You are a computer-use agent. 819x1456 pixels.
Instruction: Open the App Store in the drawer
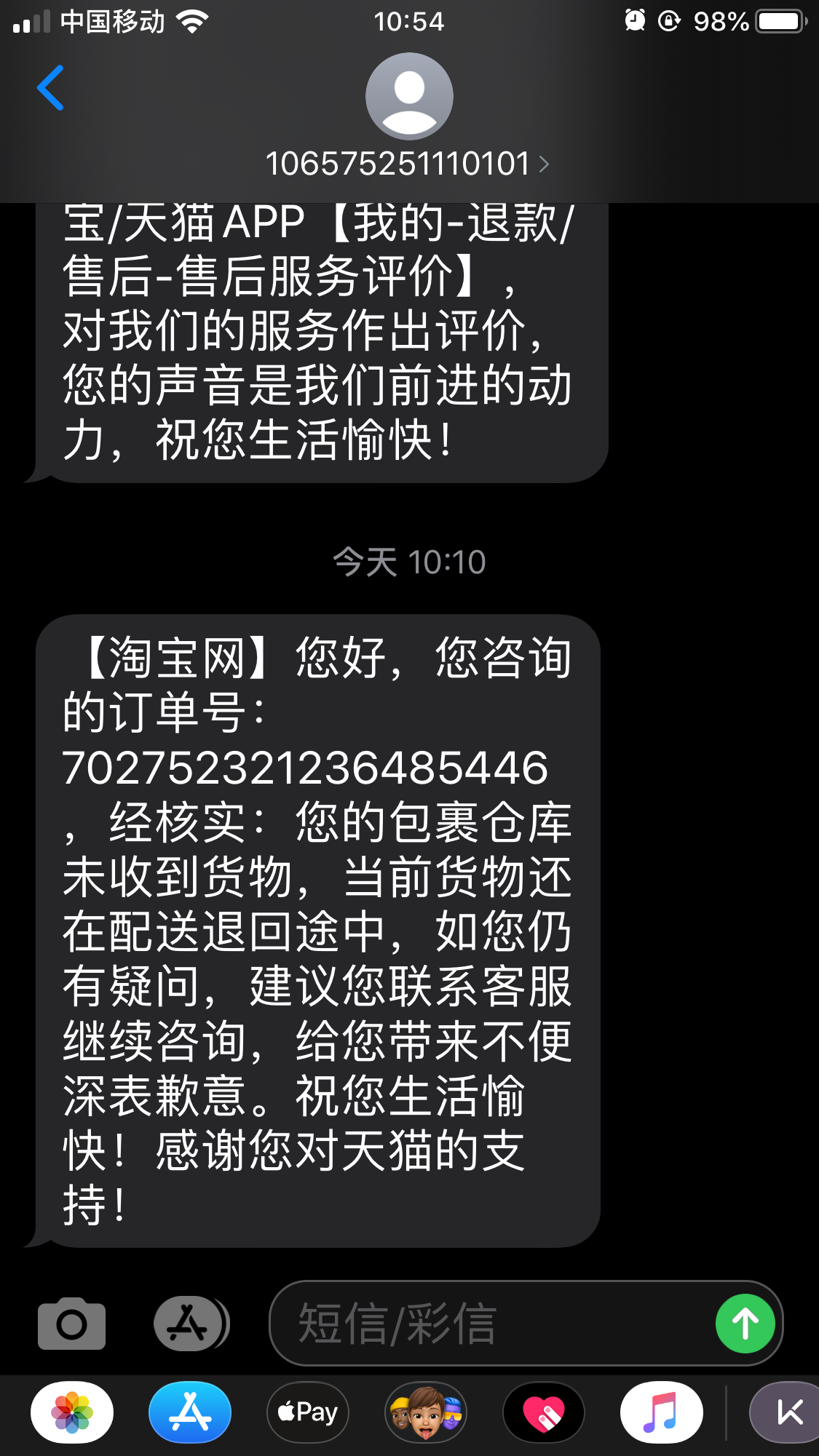[190, 1412]
